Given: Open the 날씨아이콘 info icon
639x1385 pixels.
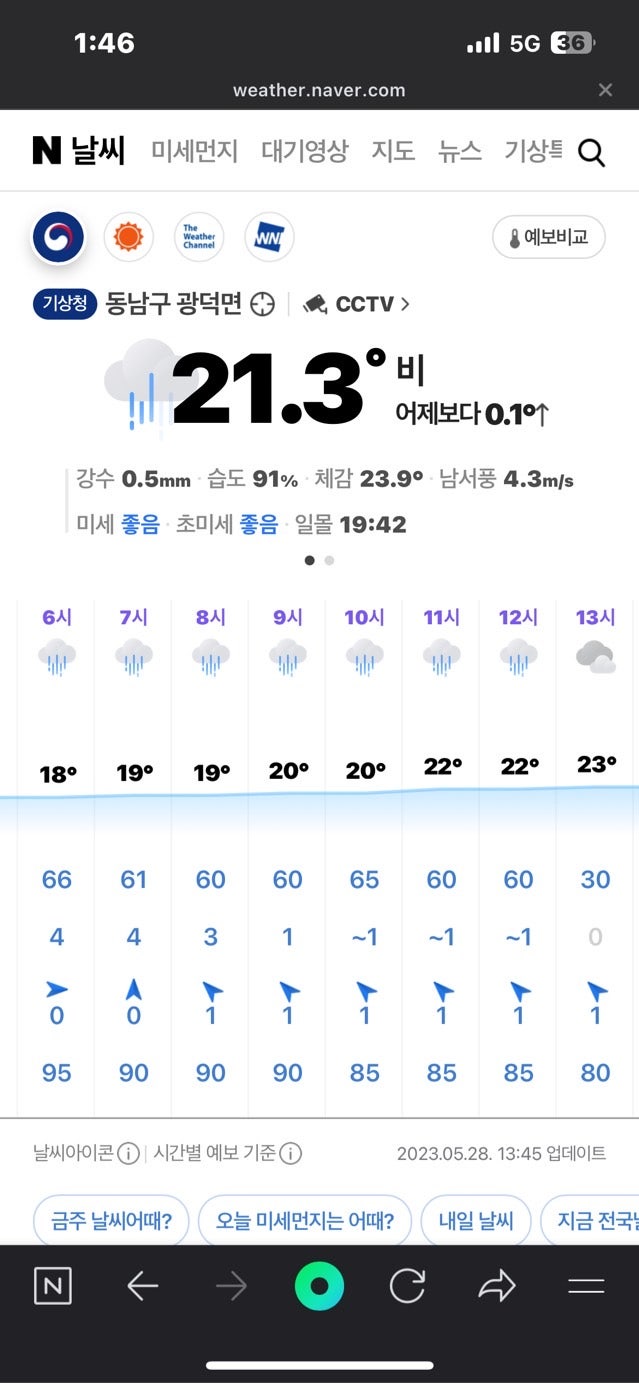Looking at the screenshot, I should (128, 1153).
